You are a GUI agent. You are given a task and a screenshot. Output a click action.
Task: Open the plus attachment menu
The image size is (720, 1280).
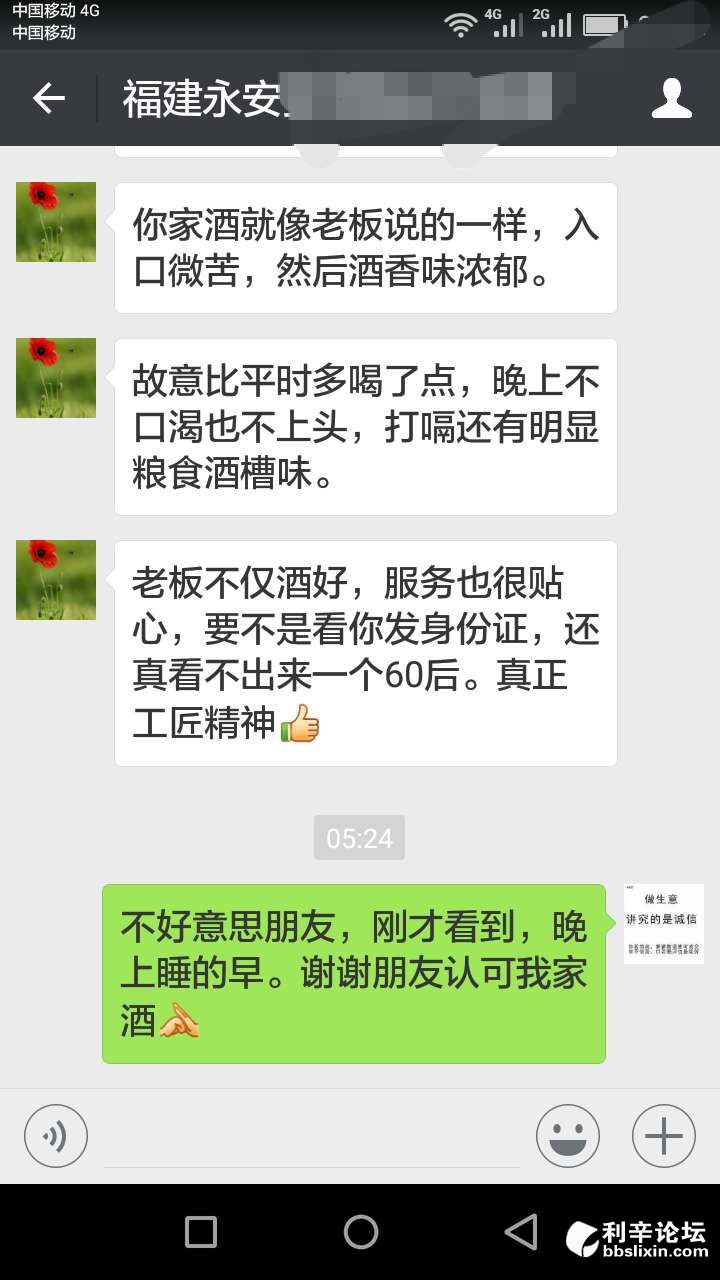tap(663, 1136)
